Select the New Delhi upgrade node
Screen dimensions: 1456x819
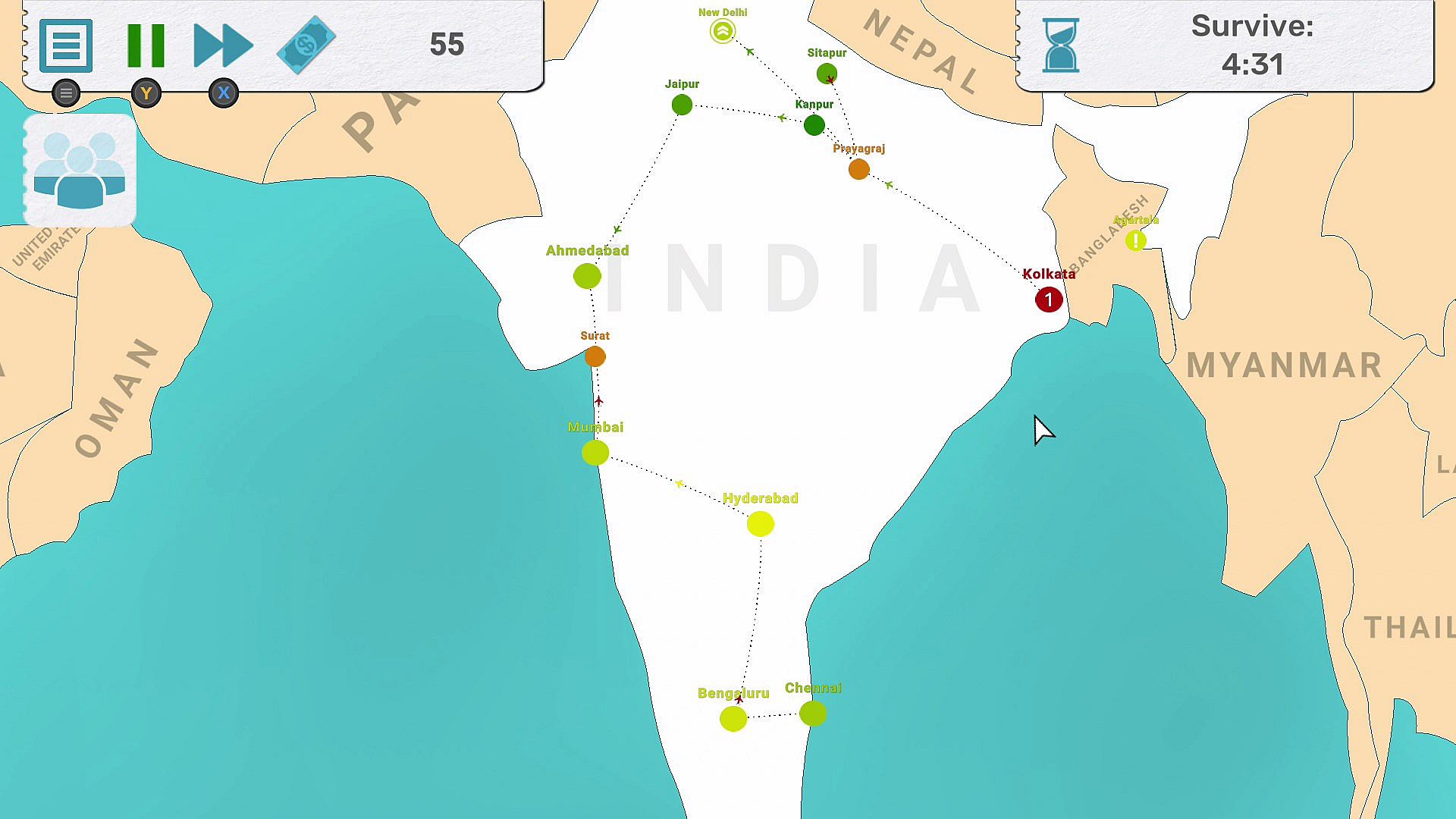(x=723, y=31)
